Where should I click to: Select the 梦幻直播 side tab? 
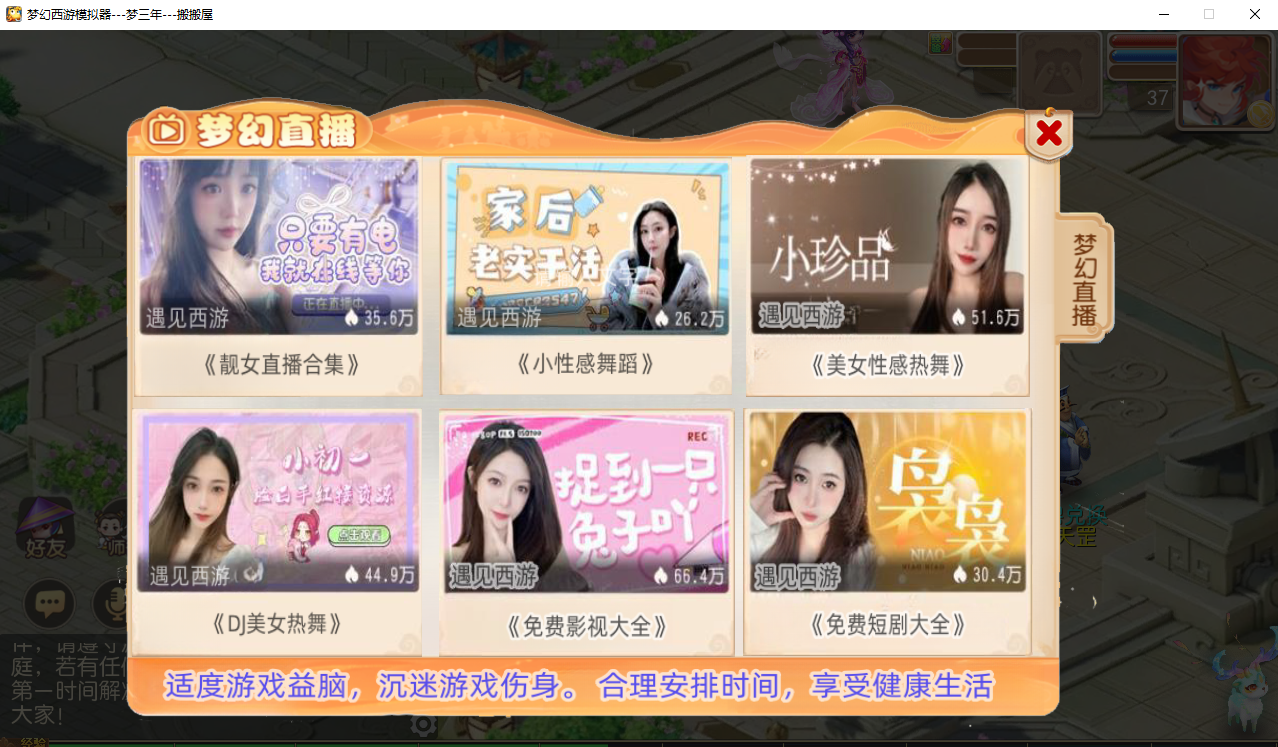[x=1084, y=280]
